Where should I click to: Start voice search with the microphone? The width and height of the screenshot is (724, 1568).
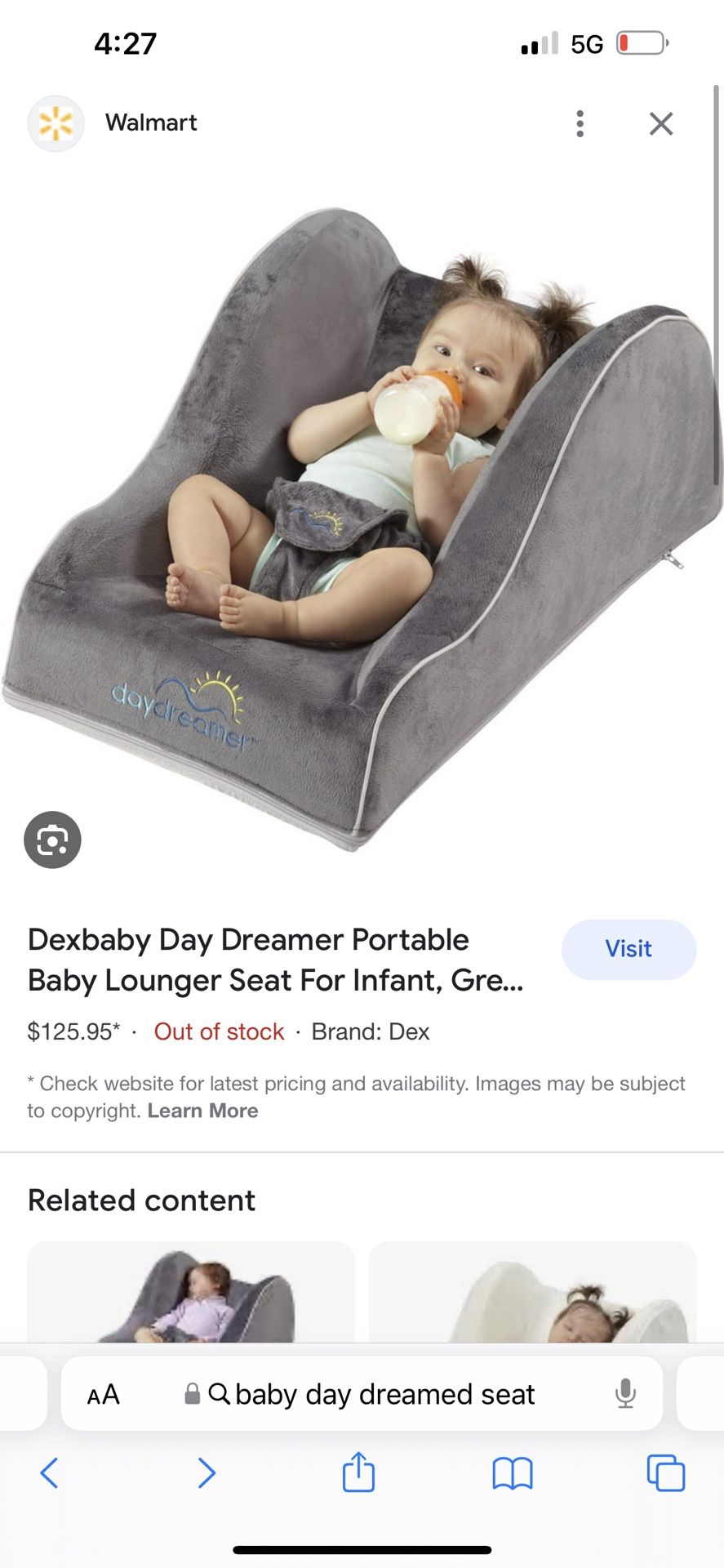pos(625,1394)
